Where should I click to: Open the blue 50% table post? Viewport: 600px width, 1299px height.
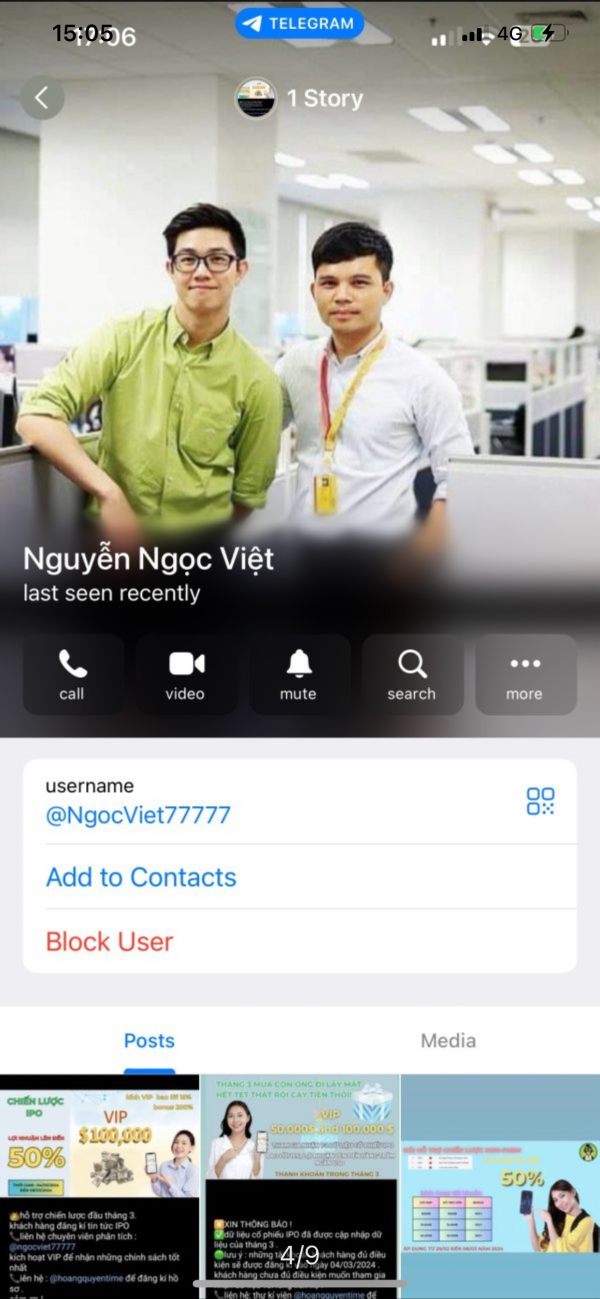(500, 1186)
